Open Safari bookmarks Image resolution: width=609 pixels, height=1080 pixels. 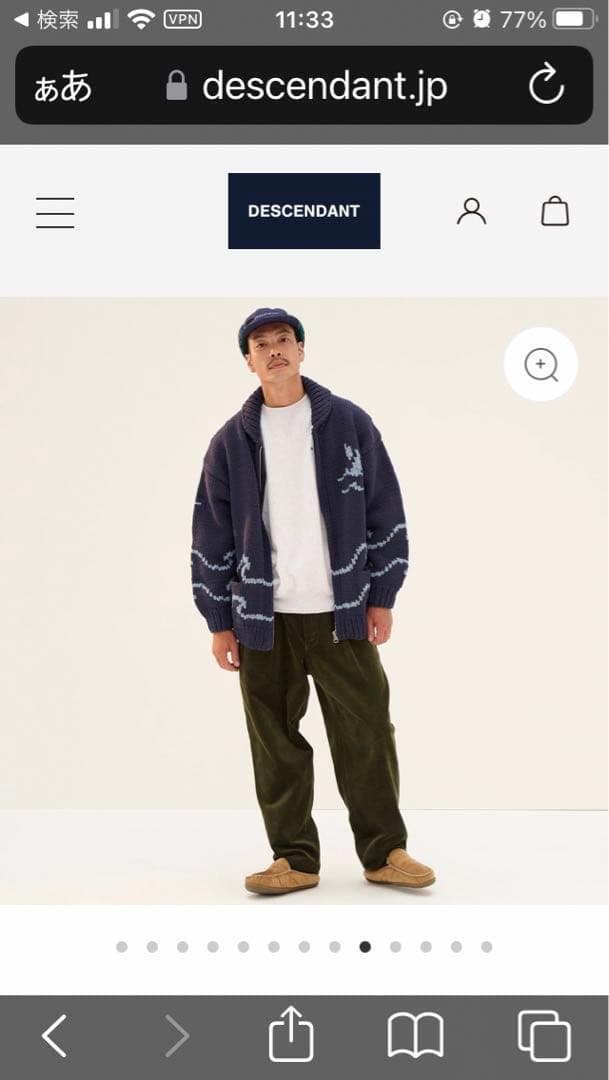[415, 1035]
